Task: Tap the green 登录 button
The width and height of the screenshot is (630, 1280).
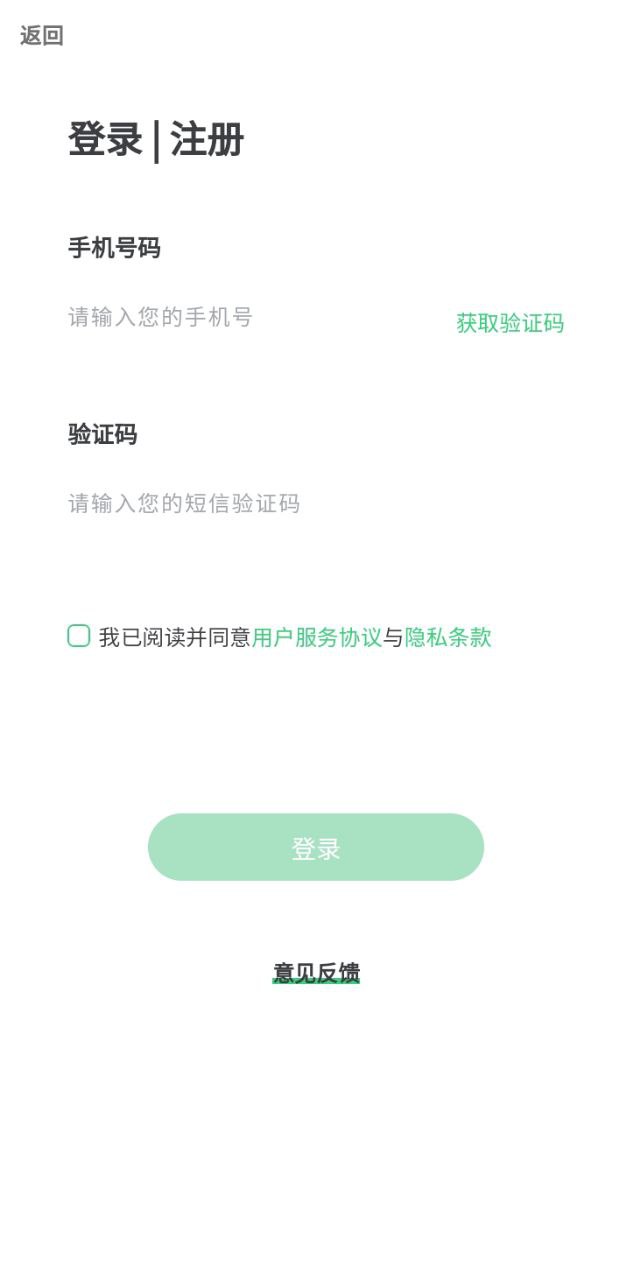Action: click(x=316, y=847)
